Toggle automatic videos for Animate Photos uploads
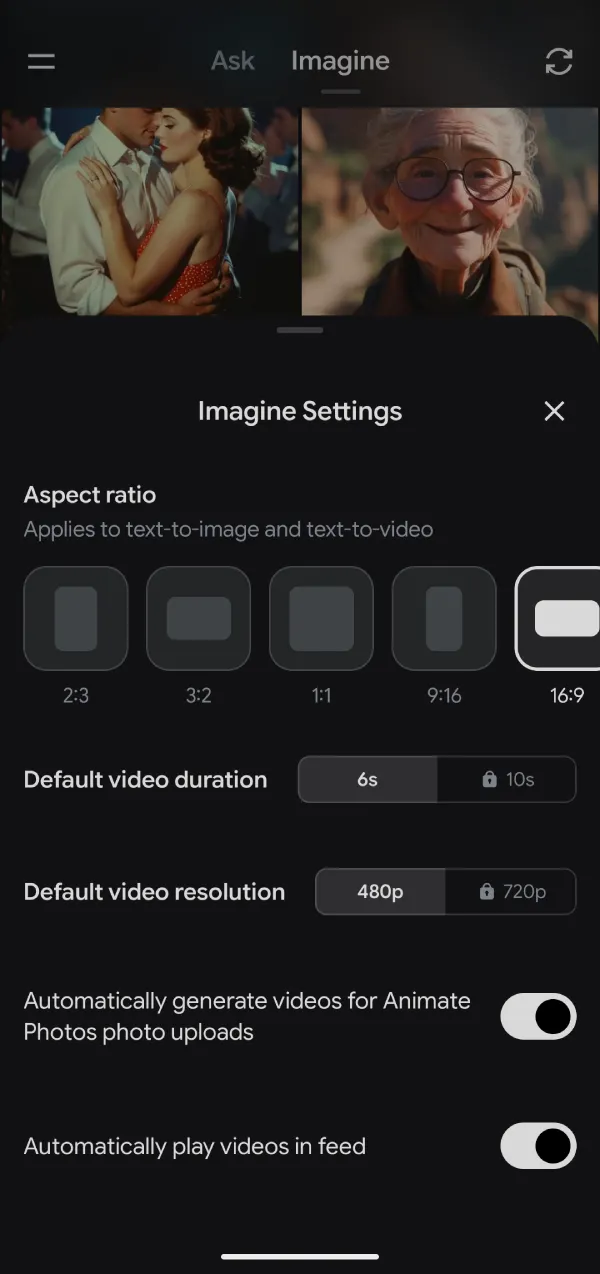This screenshot has height=1274, width=600. [x=538, y=1017]
